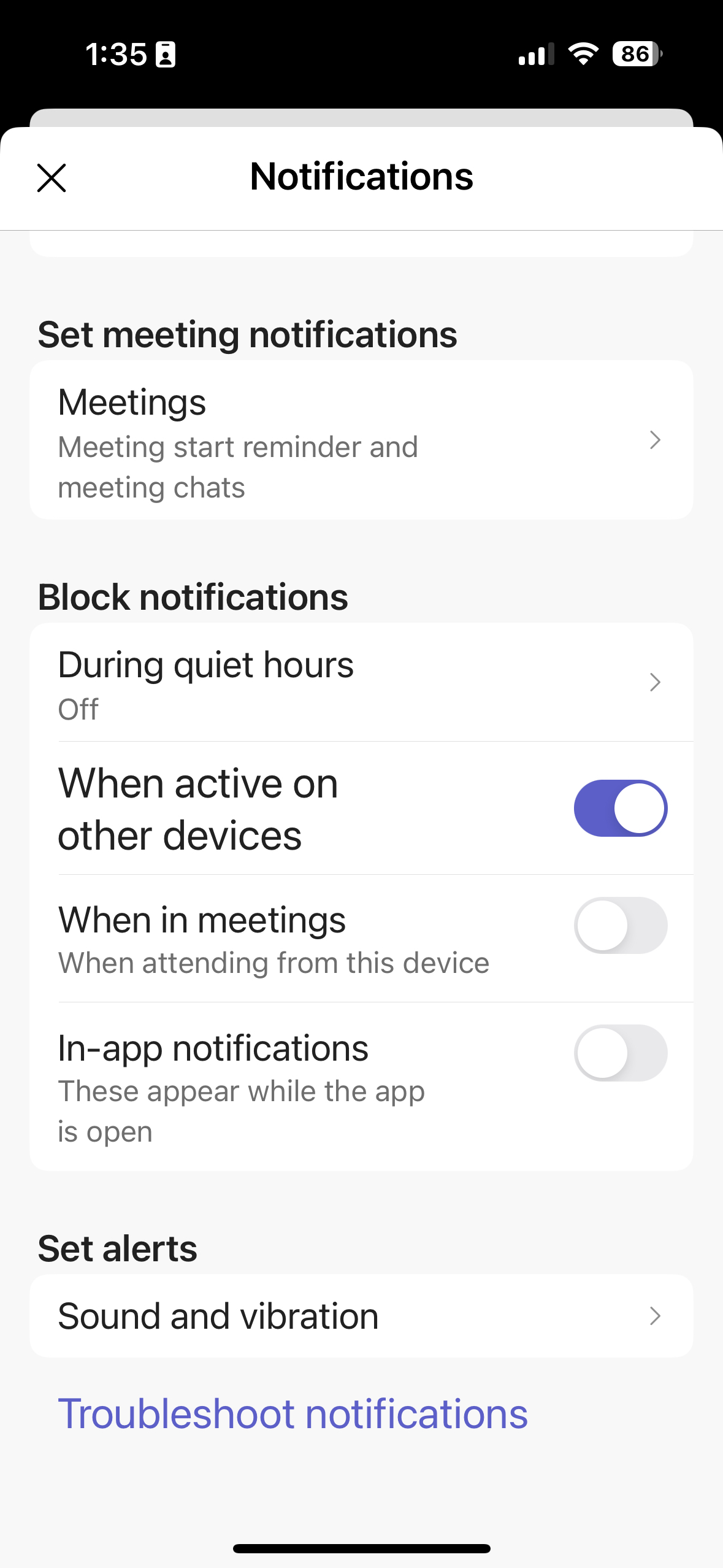
Task: Disable When active on other devices
Action: 620,808
